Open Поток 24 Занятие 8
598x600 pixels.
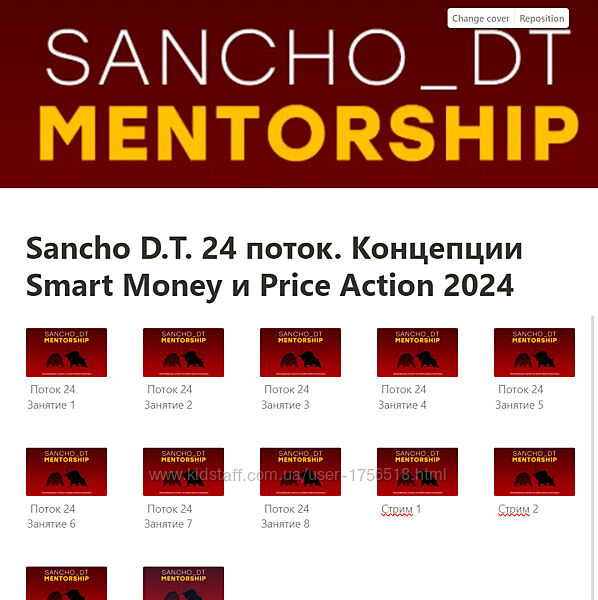pos(300,489)
